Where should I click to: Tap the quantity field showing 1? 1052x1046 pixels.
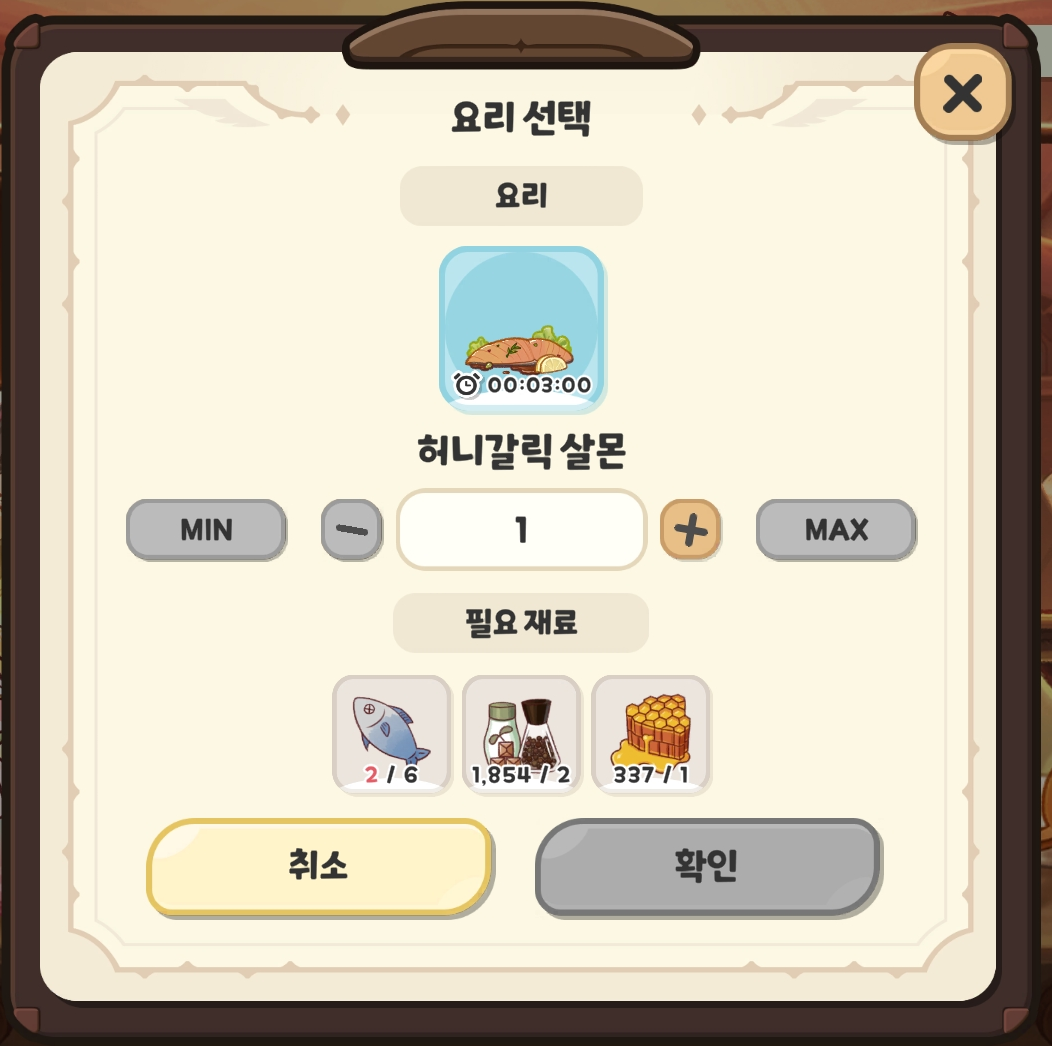click(x=521, y=530)
